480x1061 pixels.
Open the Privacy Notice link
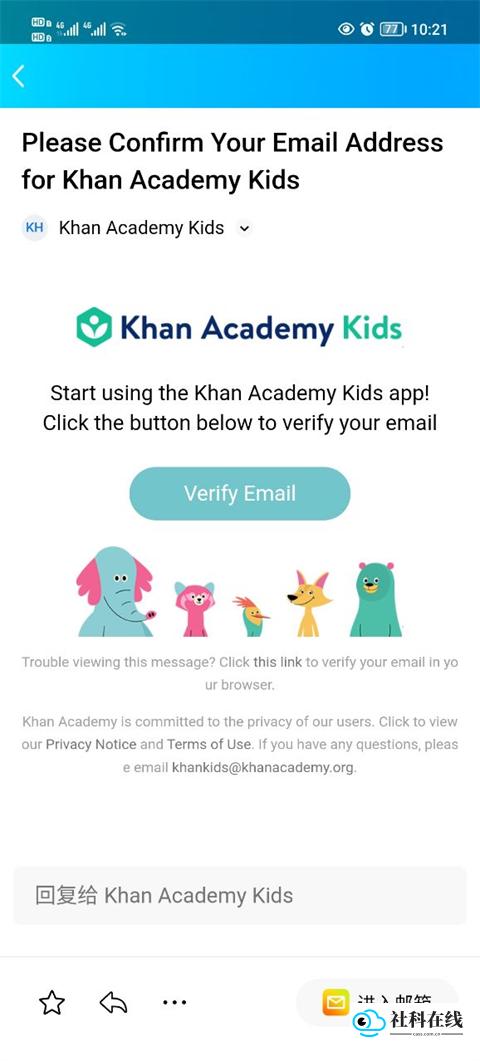91,744
